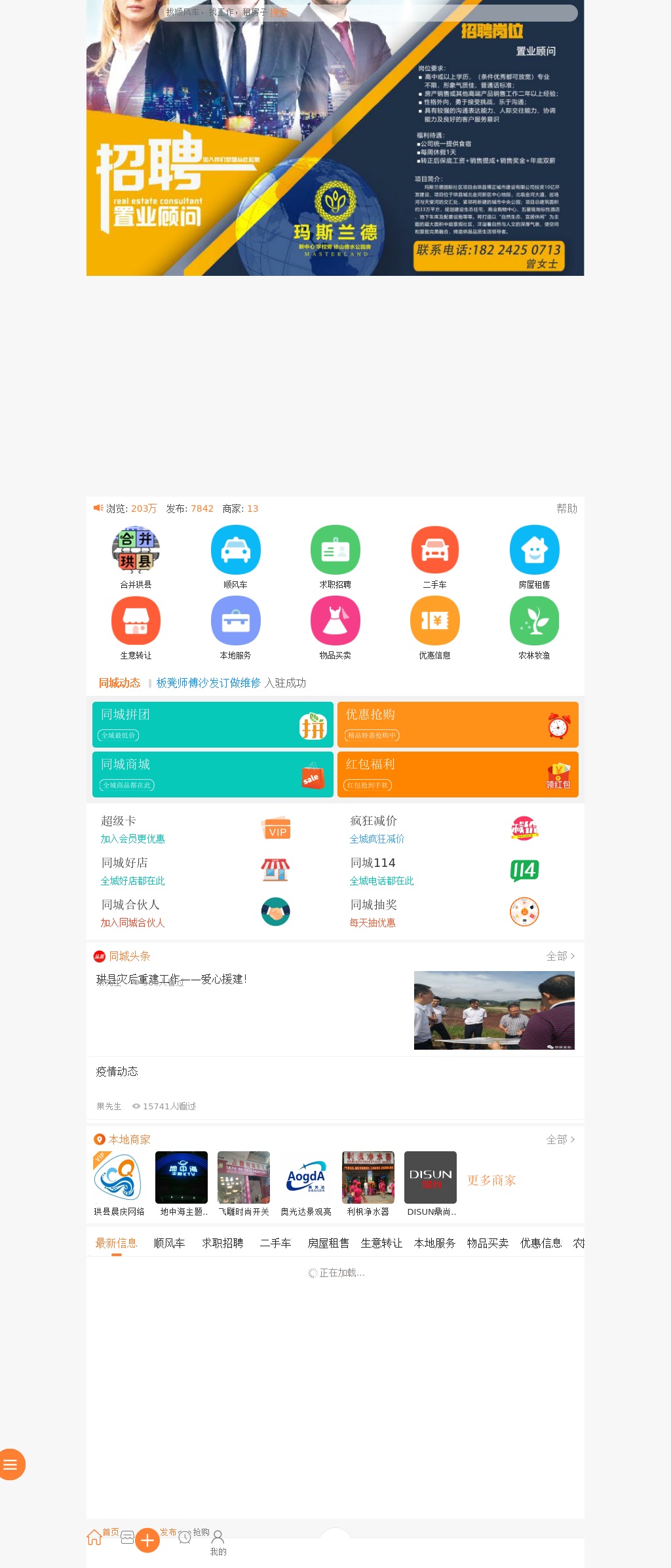The width and height of the screenshot is (671, 1568).
Task: Switch to the 顺风车 info tab
Action: [x=169, y=1243]
